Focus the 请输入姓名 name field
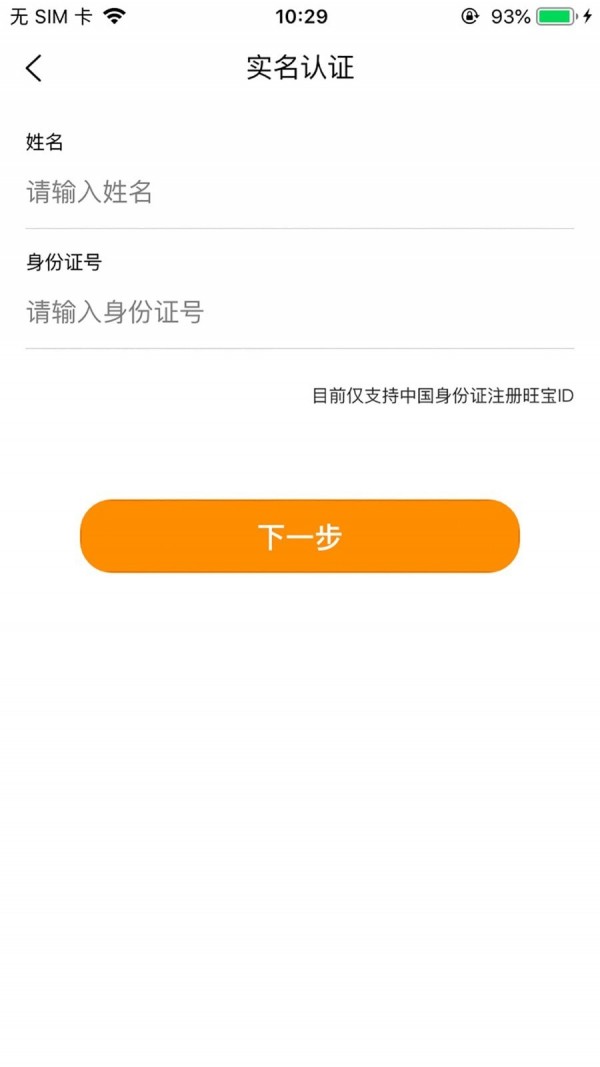Screen dimensions: 600x1067 tap(299, 193)
